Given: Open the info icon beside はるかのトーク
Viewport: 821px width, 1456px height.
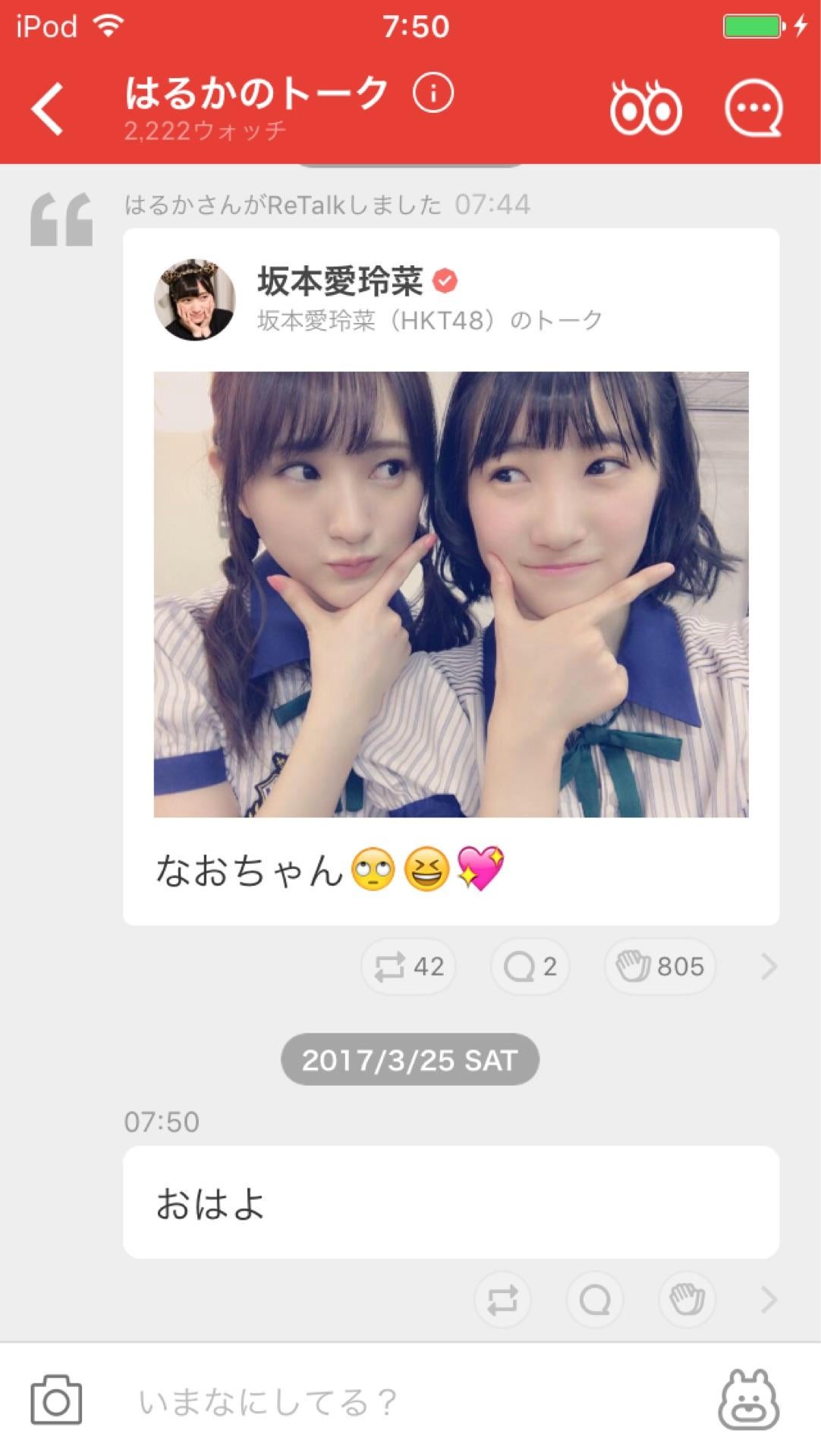Looking at the screenshot, I should coord(433,94).
